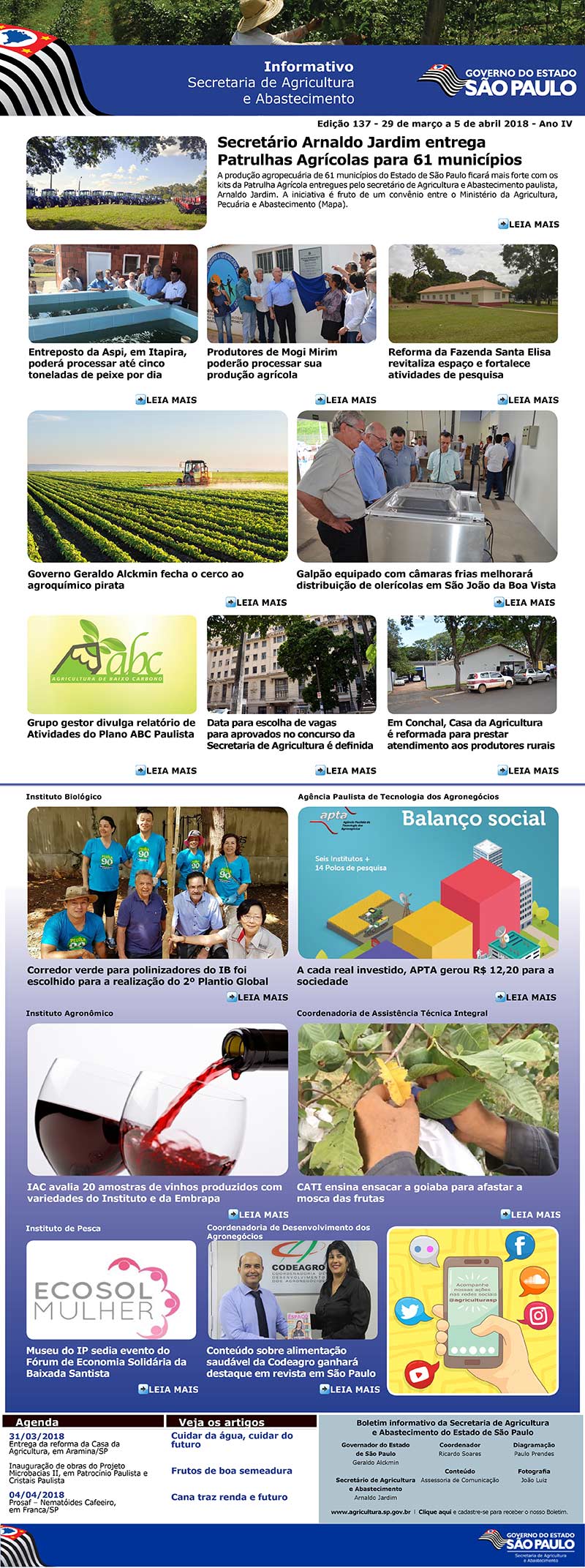Open Leia Mais for agroquímico pirata story

(x=256, y=603)
